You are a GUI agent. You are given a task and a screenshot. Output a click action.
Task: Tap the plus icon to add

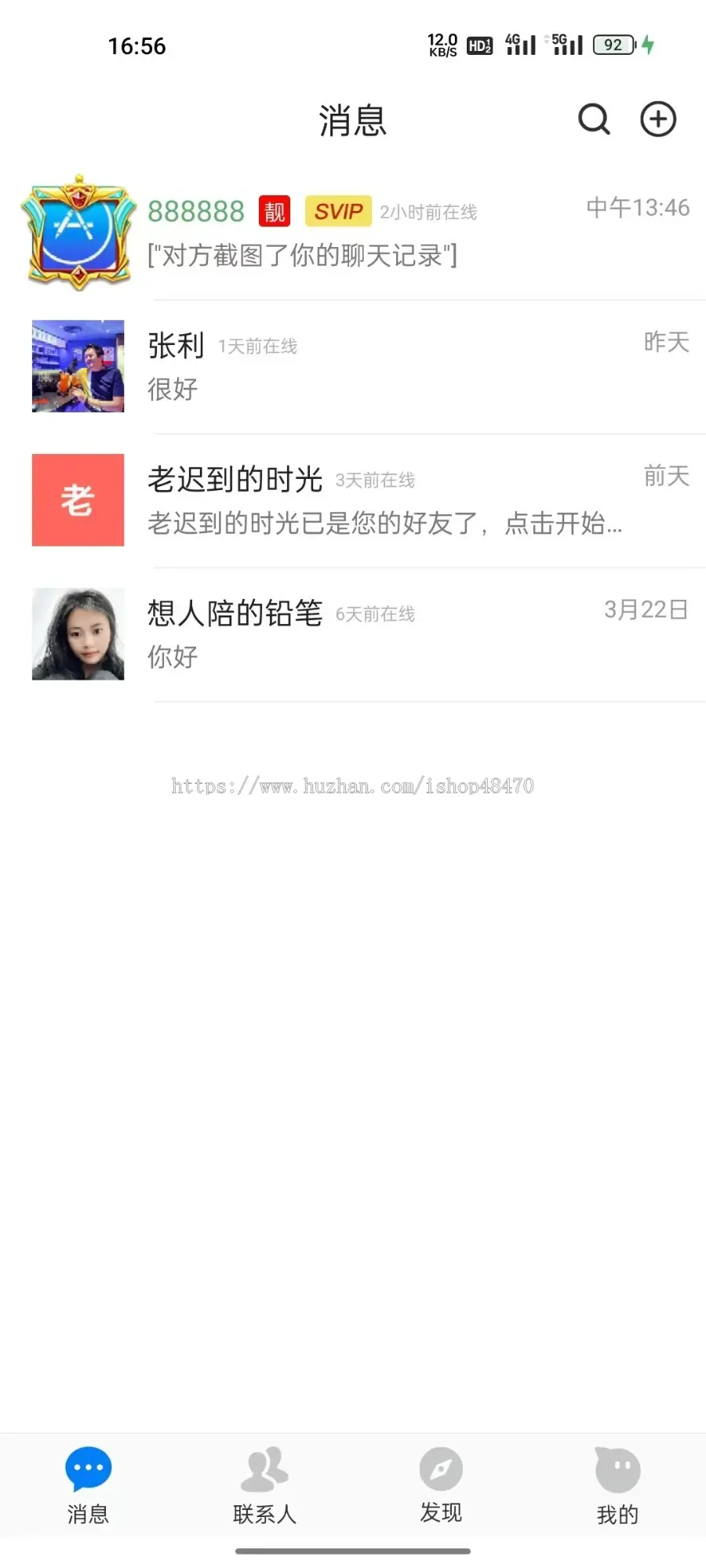point(657,120)
